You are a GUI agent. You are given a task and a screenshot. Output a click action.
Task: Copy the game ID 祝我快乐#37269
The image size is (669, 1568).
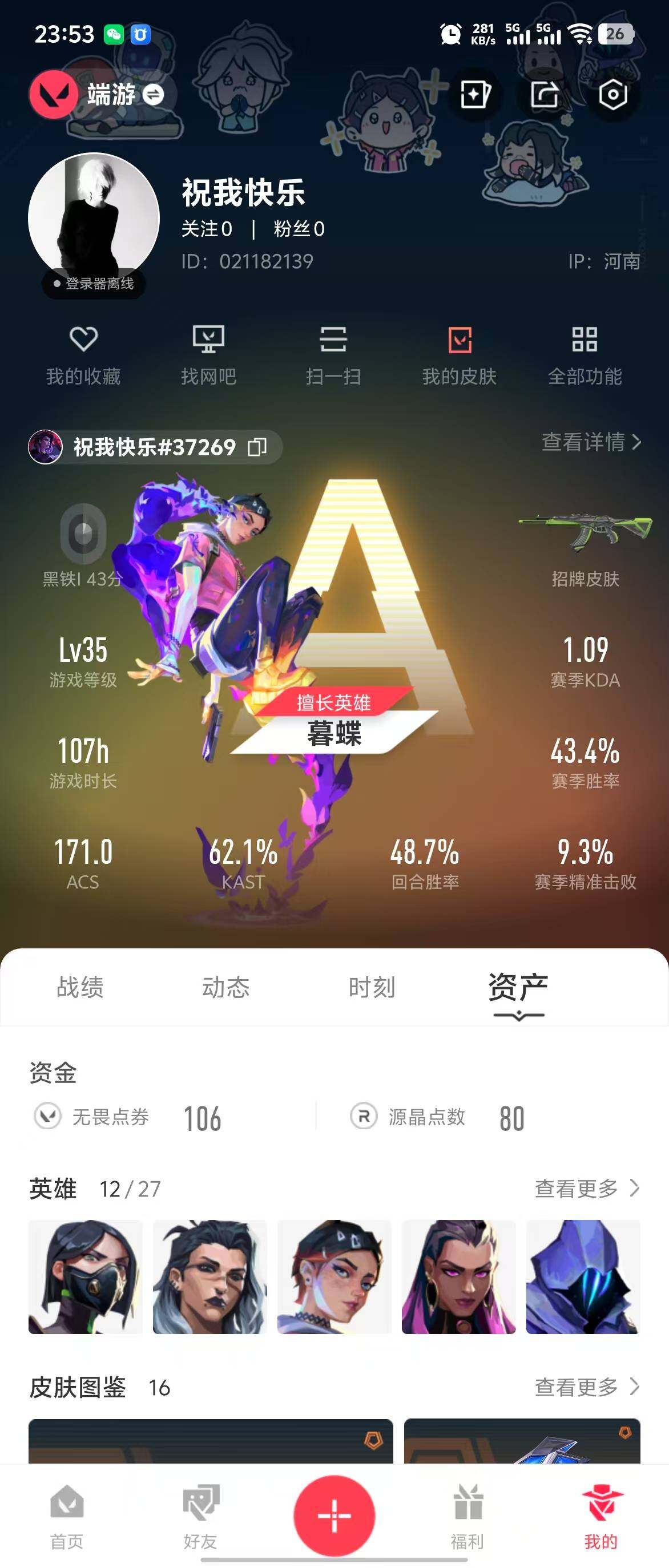coord(257,447)
